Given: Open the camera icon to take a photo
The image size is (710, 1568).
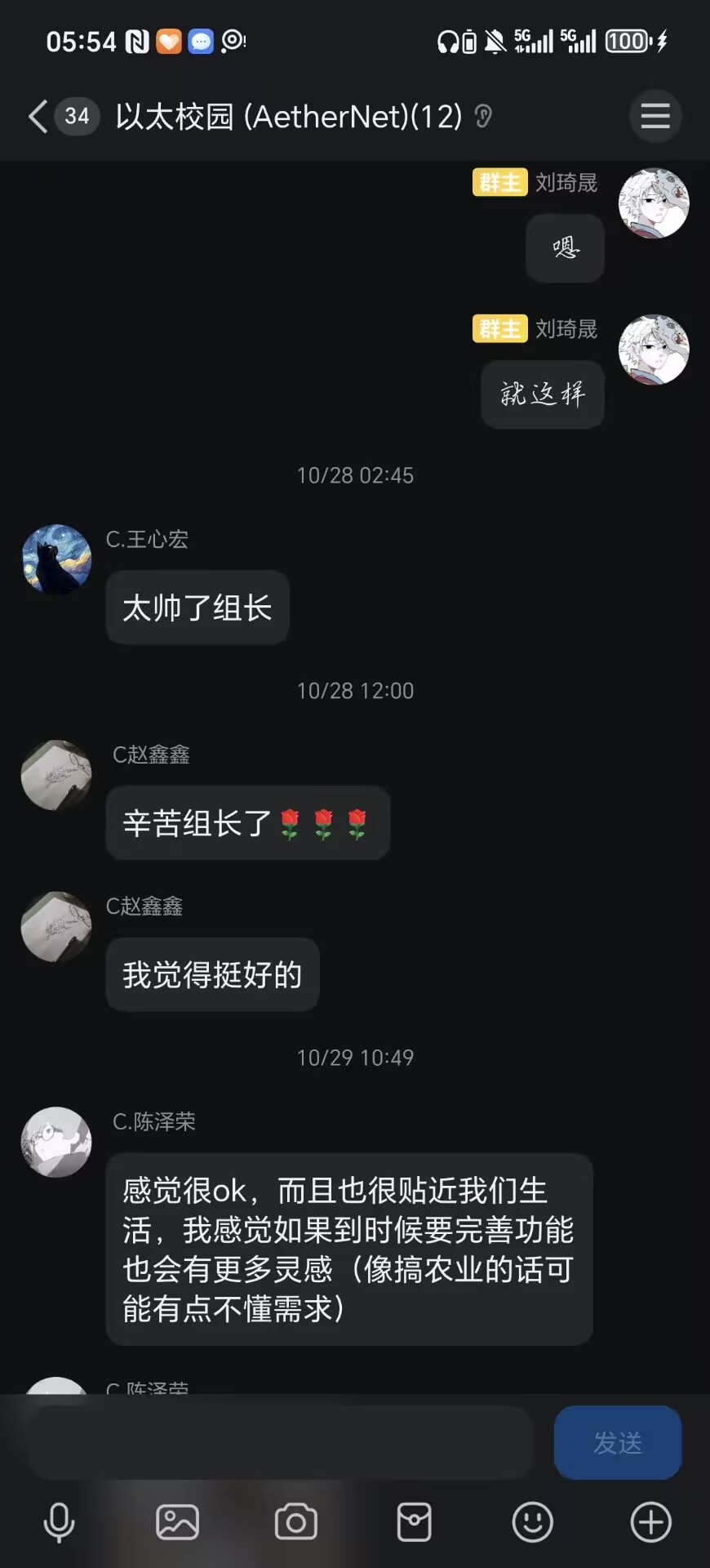Looking at the screenshot, I should click(x=295, y=1521).
